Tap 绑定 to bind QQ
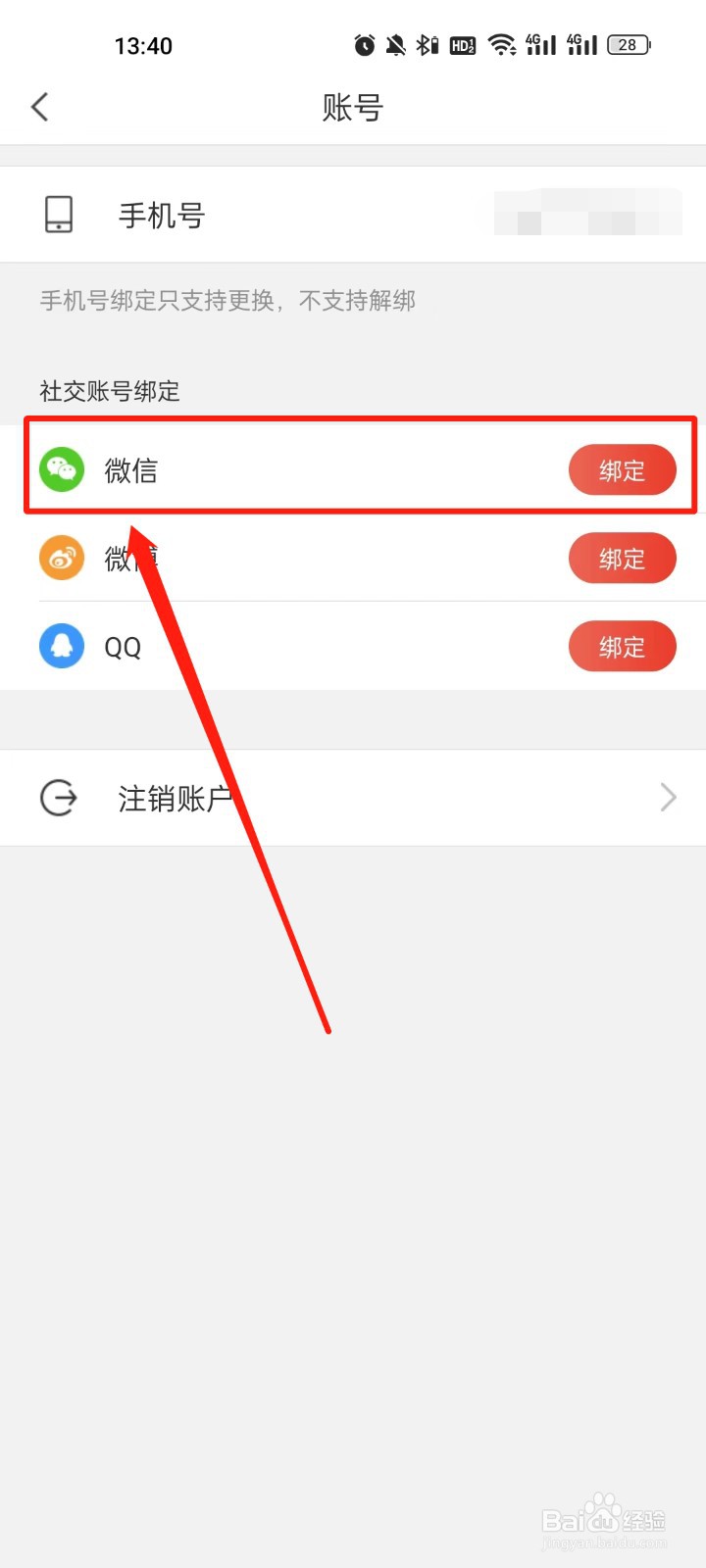 (622, 646)
